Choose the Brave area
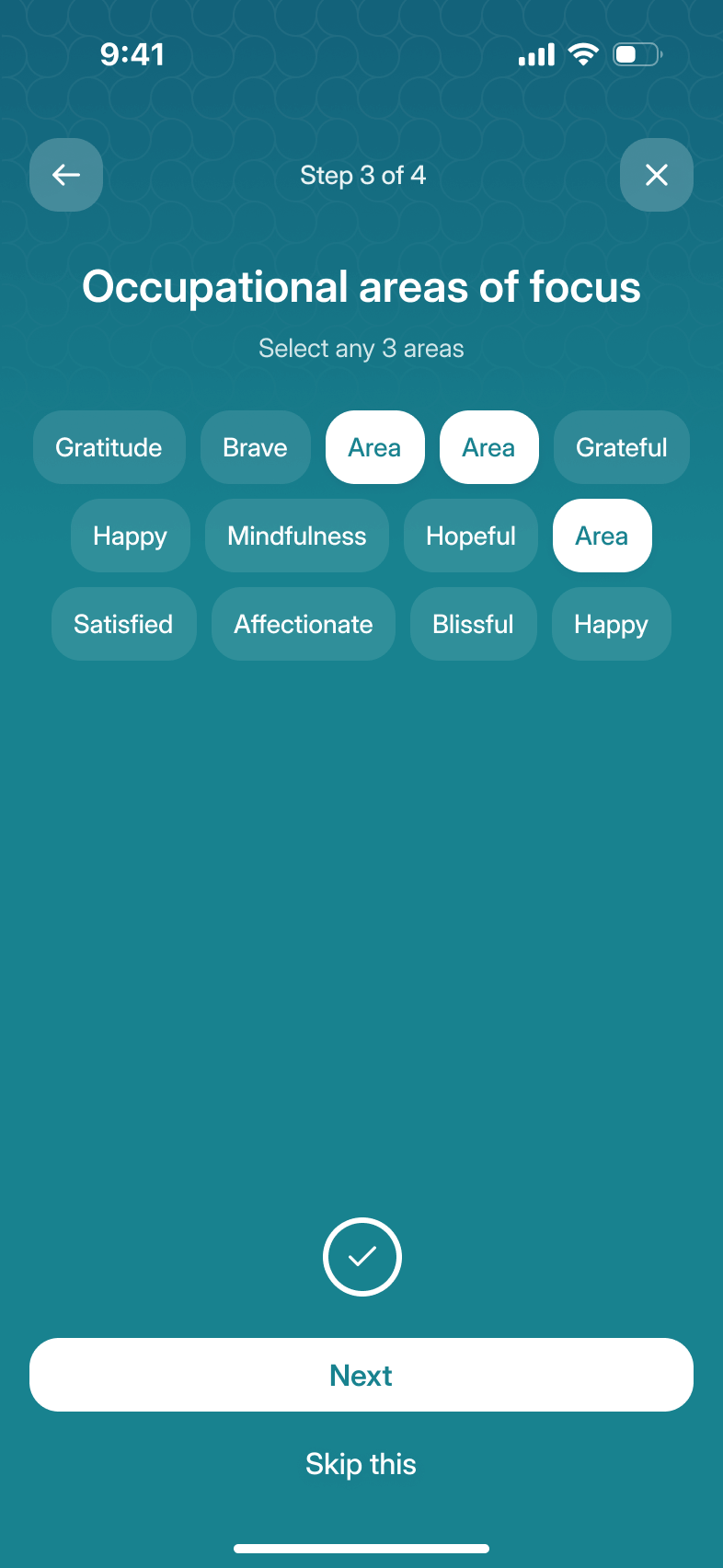This screenshot has width=723, height=1568. (x=255, y=447)
